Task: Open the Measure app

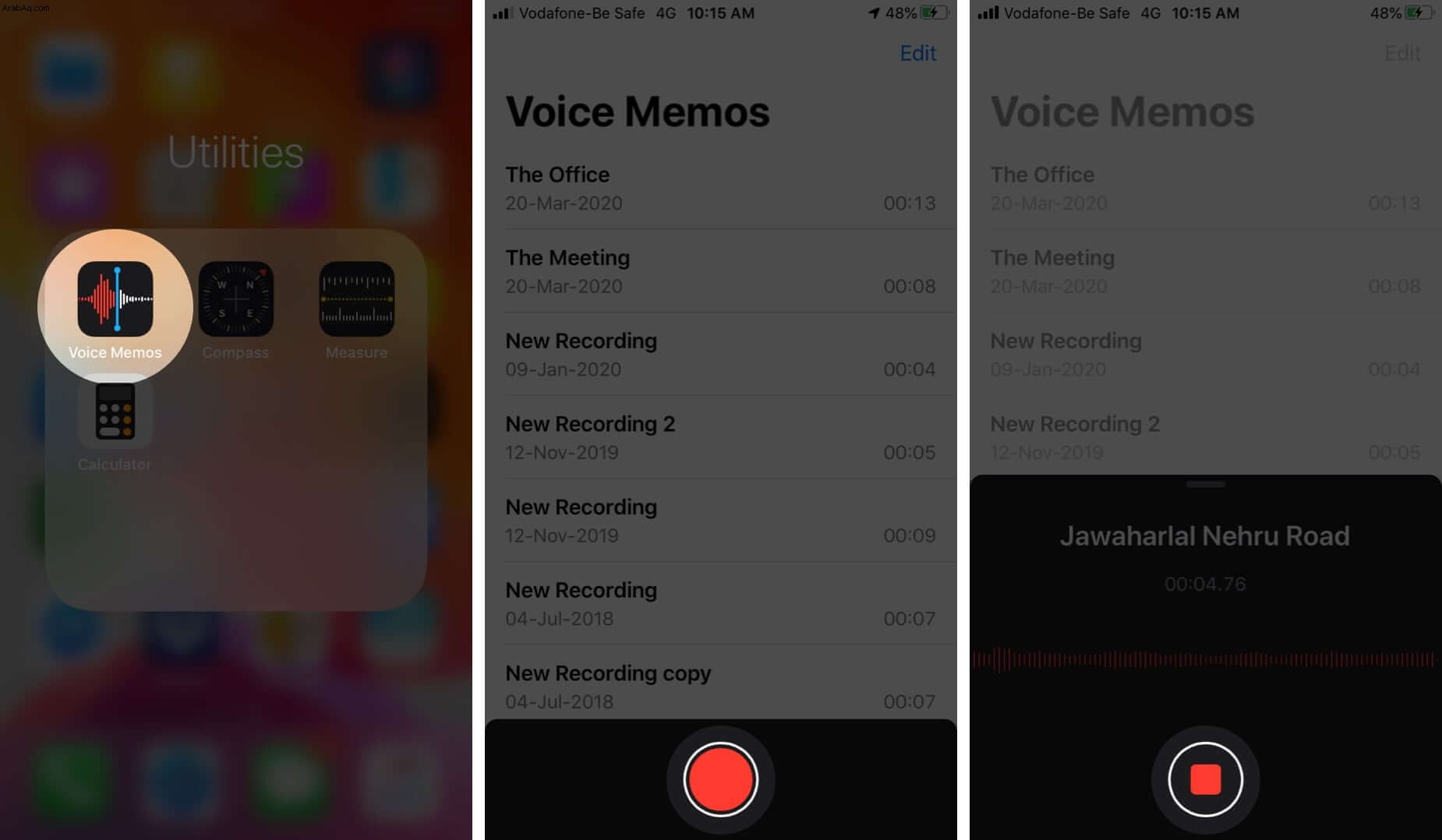Action: tap(356, 299)
